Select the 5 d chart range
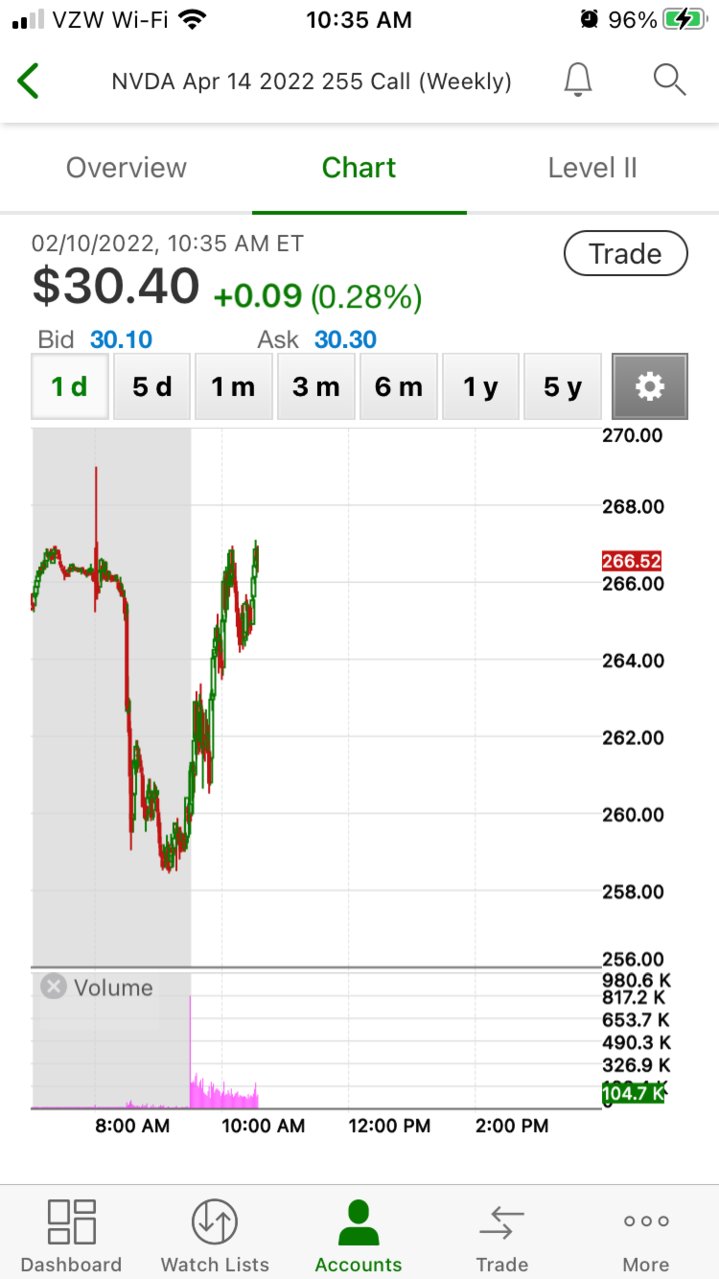The image size is (719, 1279). pyautogui.click(x=152, y=386)
